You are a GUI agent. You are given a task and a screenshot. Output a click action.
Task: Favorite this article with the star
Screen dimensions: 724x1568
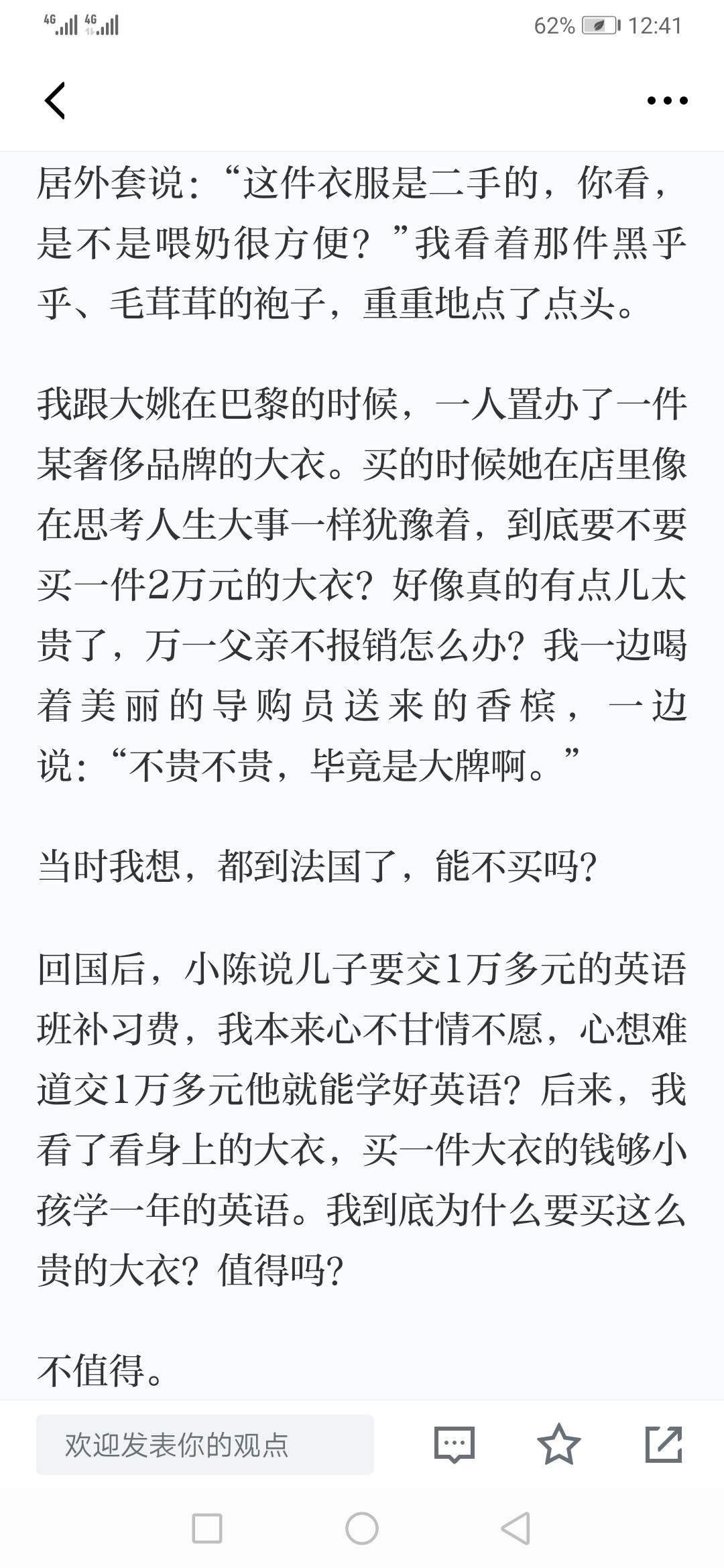pyautogui.click(x=559, y=1444)
